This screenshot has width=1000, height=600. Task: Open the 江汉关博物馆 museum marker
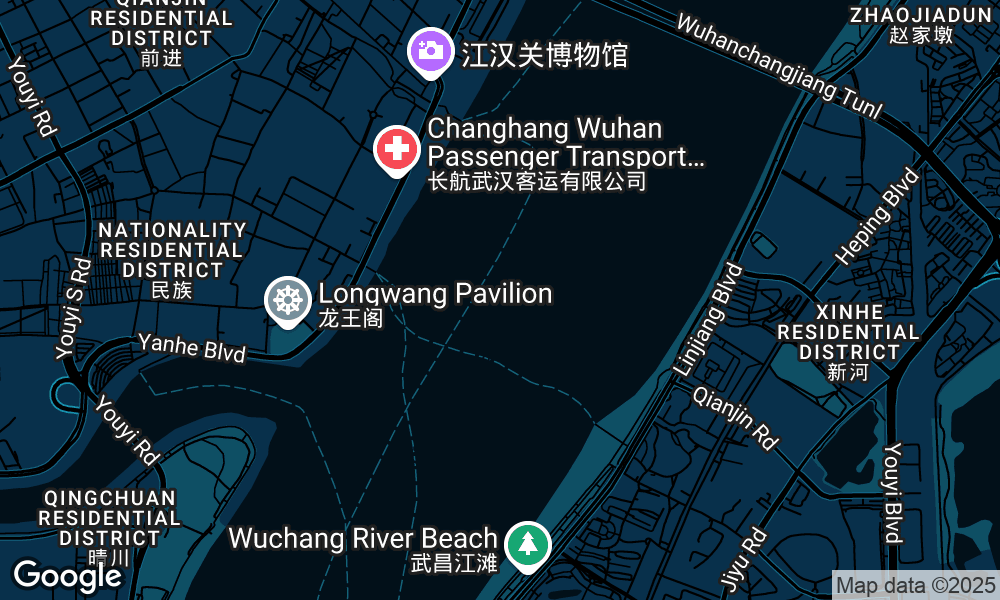pyautogui.click(x=431, y=50)
